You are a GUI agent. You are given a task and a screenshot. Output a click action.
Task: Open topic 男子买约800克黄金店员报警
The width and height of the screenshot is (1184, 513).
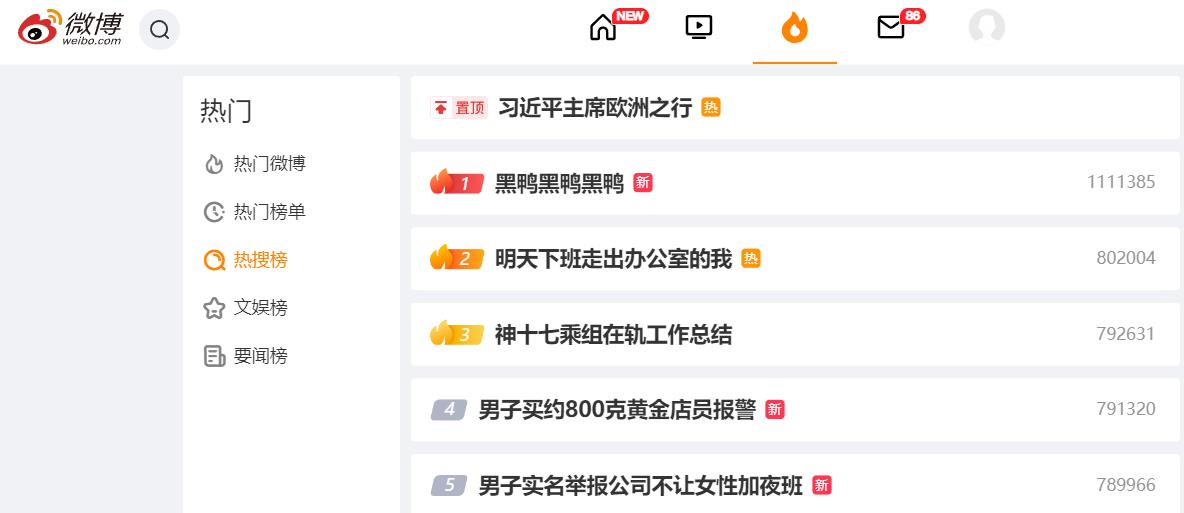pyautogui.click(x=617, y=410)
